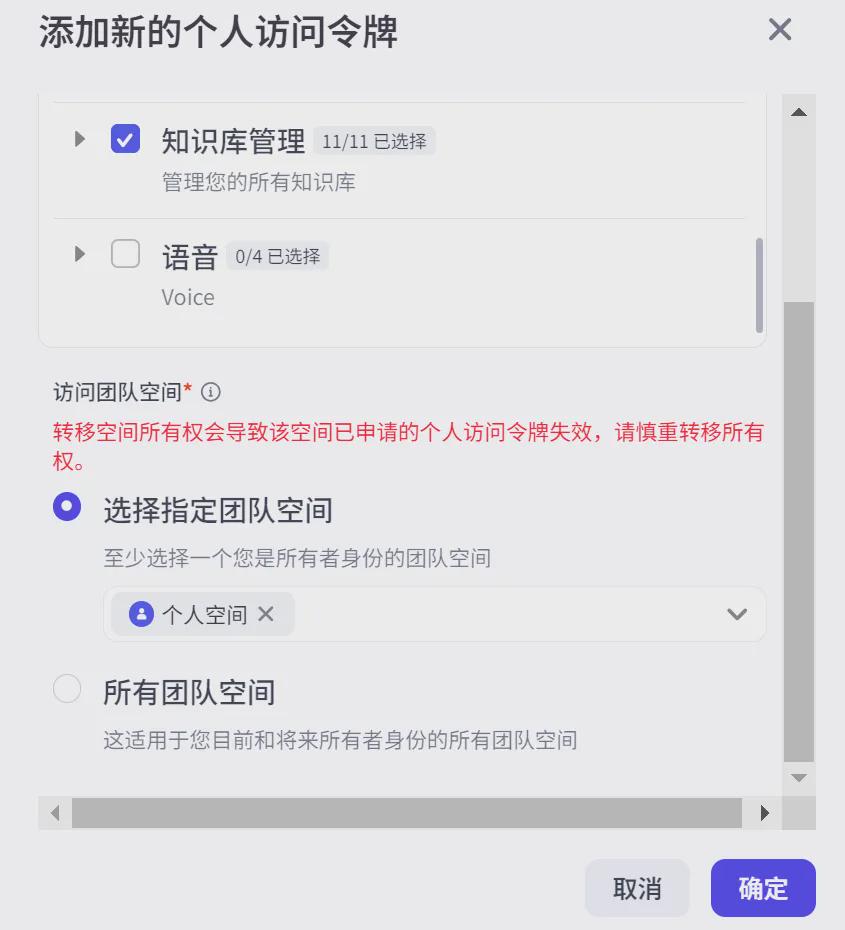Click the 确定 confirm button
845x930 pixels.
pyautogui.click(x=763, y=888)
